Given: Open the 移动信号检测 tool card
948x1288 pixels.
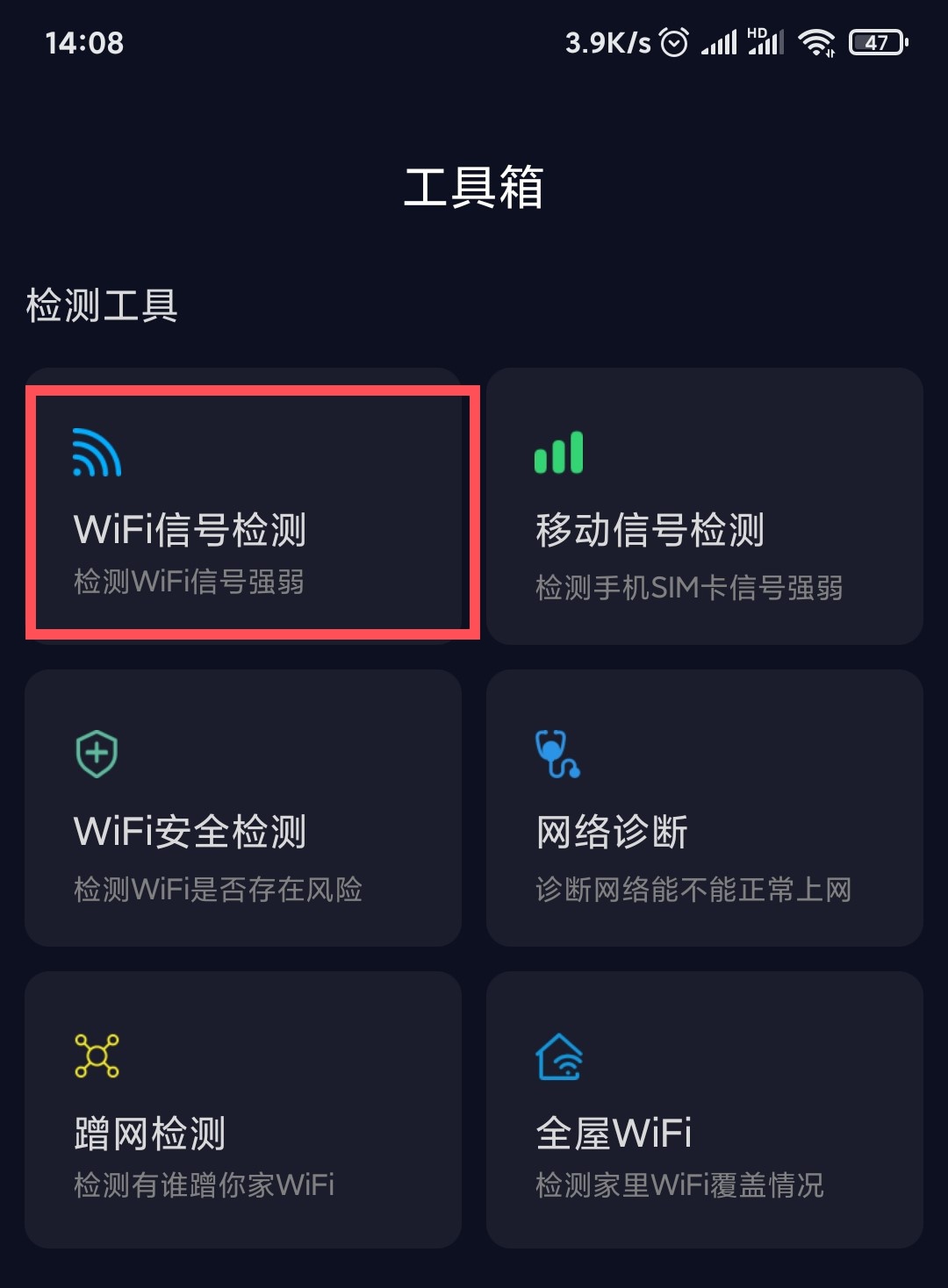Looking at the screenshot, I should tap(706, 509).
